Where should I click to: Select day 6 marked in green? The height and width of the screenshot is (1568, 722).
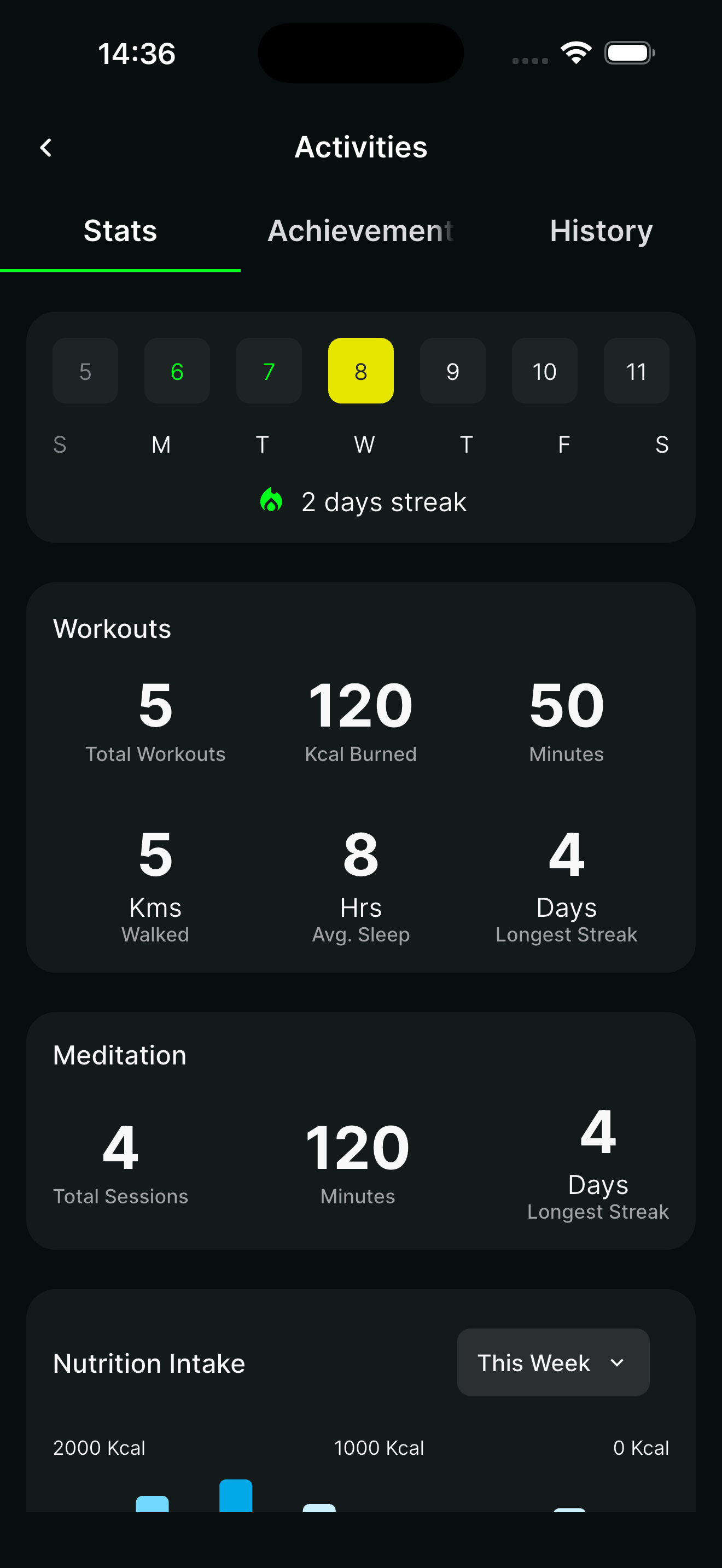pyautogui.click(x=177, y=371)
